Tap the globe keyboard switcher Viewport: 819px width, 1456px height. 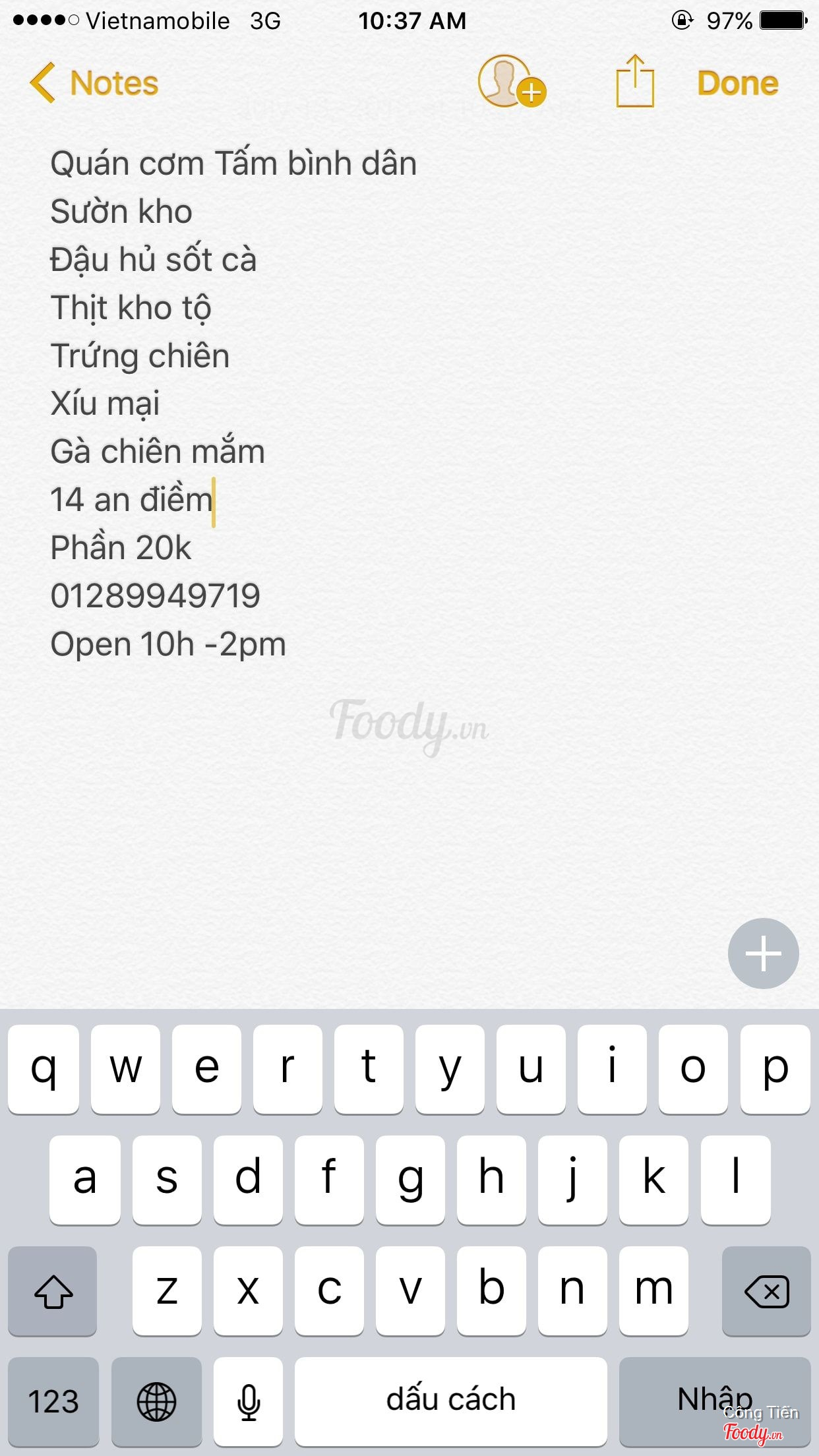pyautogui.click(x=156, y=1401)
